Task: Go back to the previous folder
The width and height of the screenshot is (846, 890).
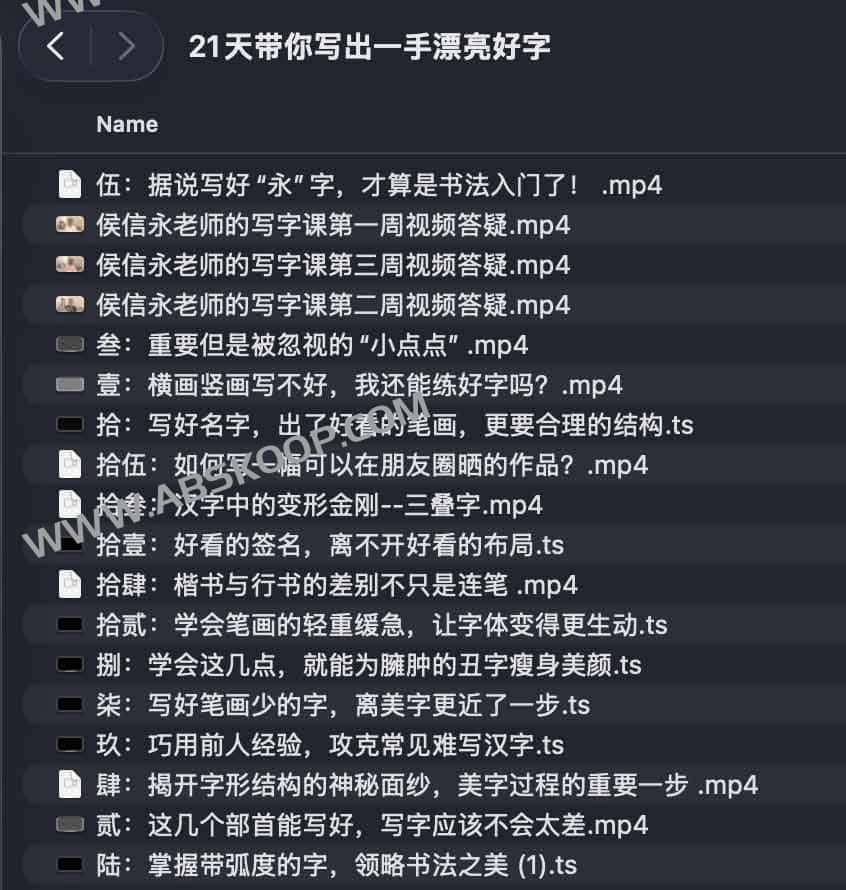Action: (56, 46)
